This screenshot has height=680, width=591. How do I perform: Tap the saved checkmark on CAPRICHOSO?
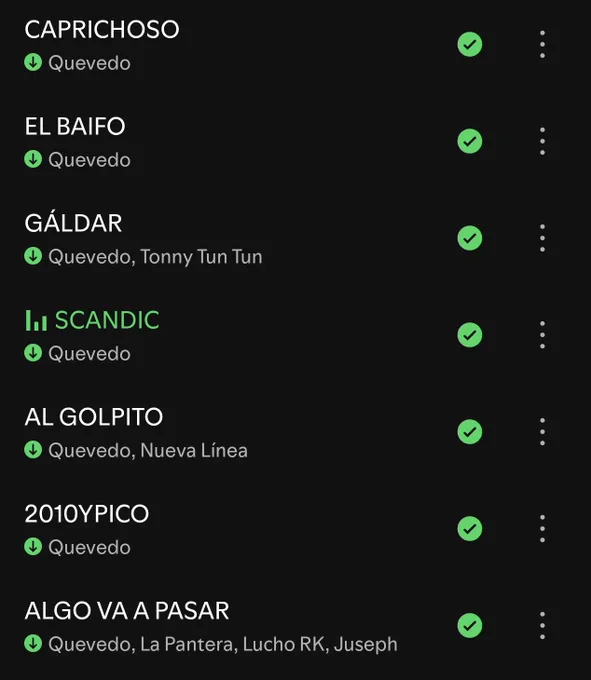(x=470, y=44)
